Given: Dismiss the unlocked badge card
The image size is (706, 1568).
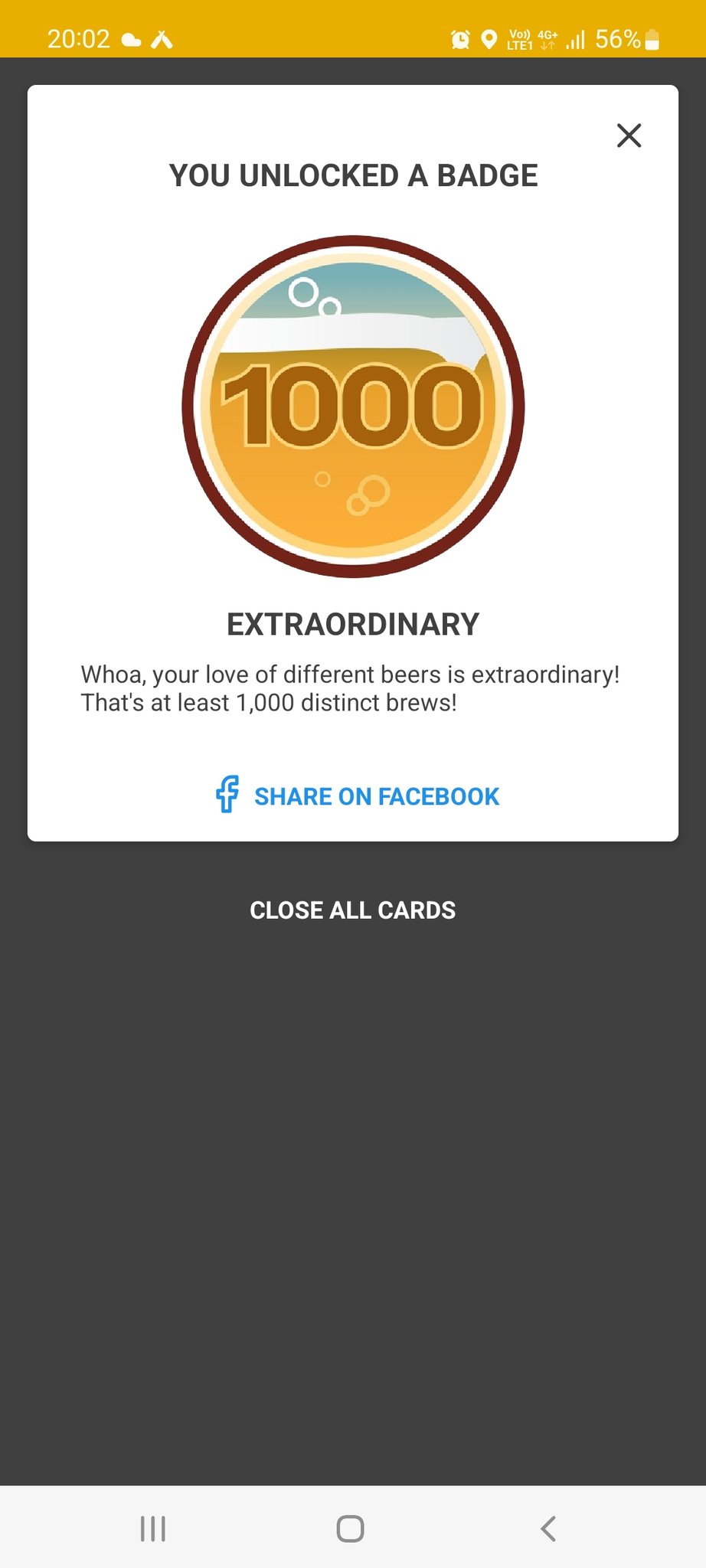Looking at the screenshot, I should point(629,136).
